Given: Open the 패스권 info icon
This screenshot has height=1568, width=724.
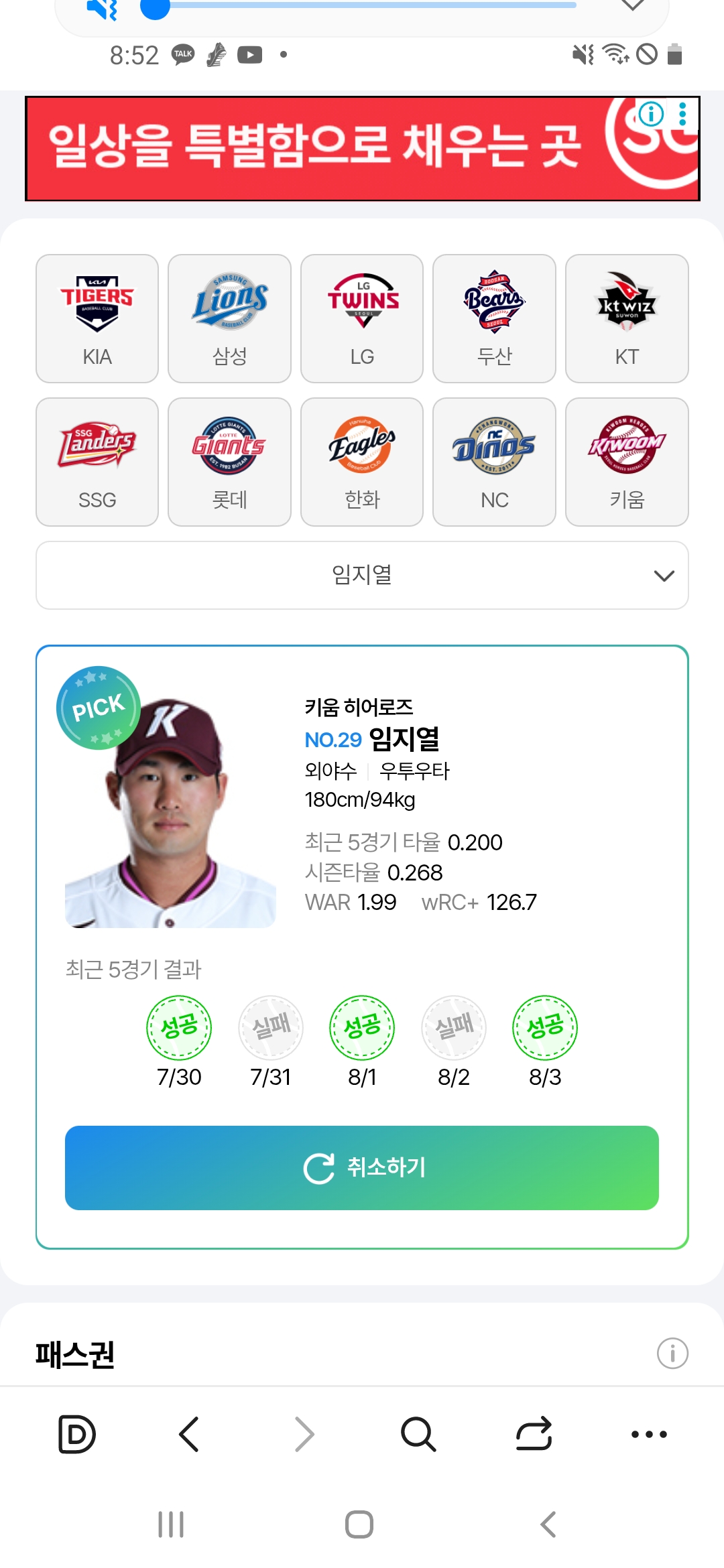Looking at the screenshot, I should [672, 1353].
